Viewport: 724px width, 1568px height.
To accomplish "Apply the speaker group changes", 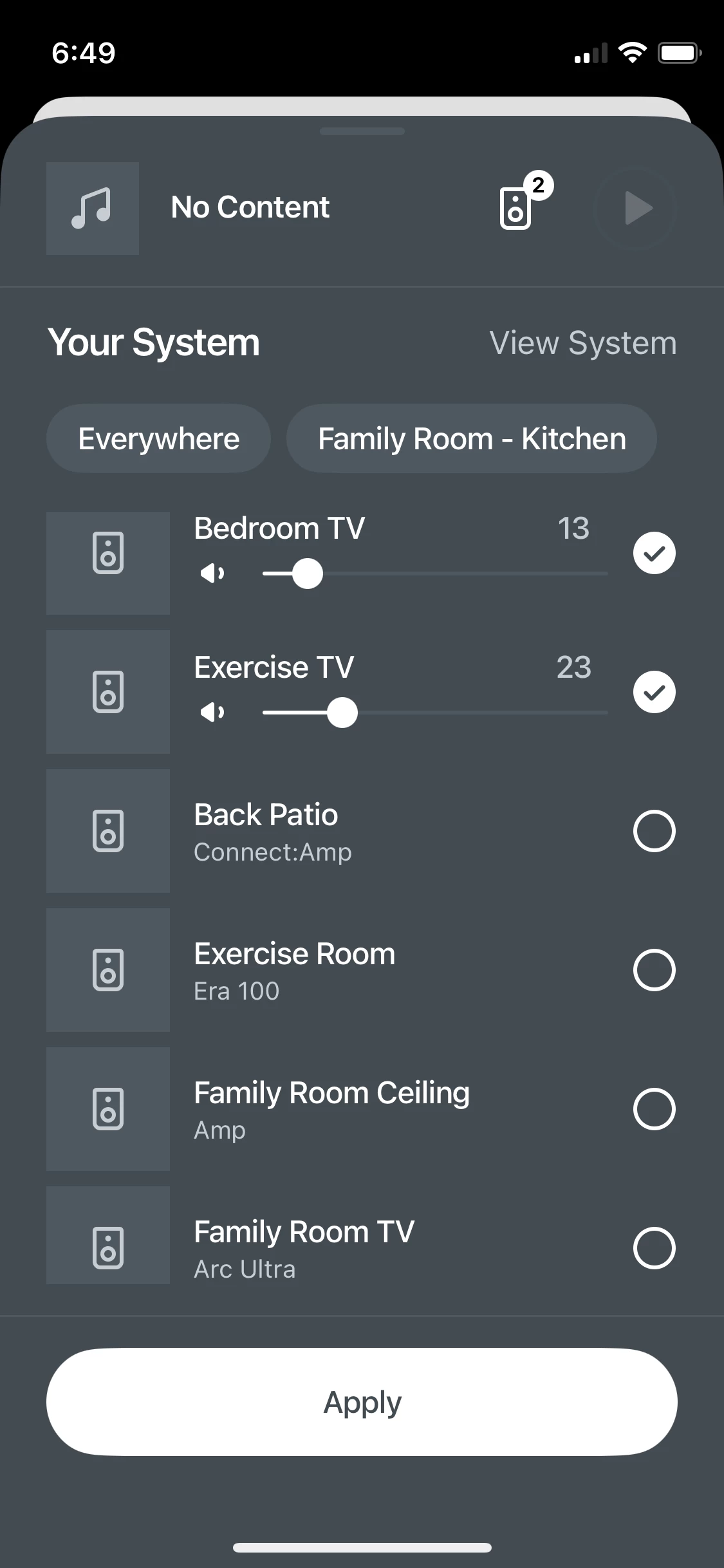I will pyautogui.click(x=362, y=1402).
